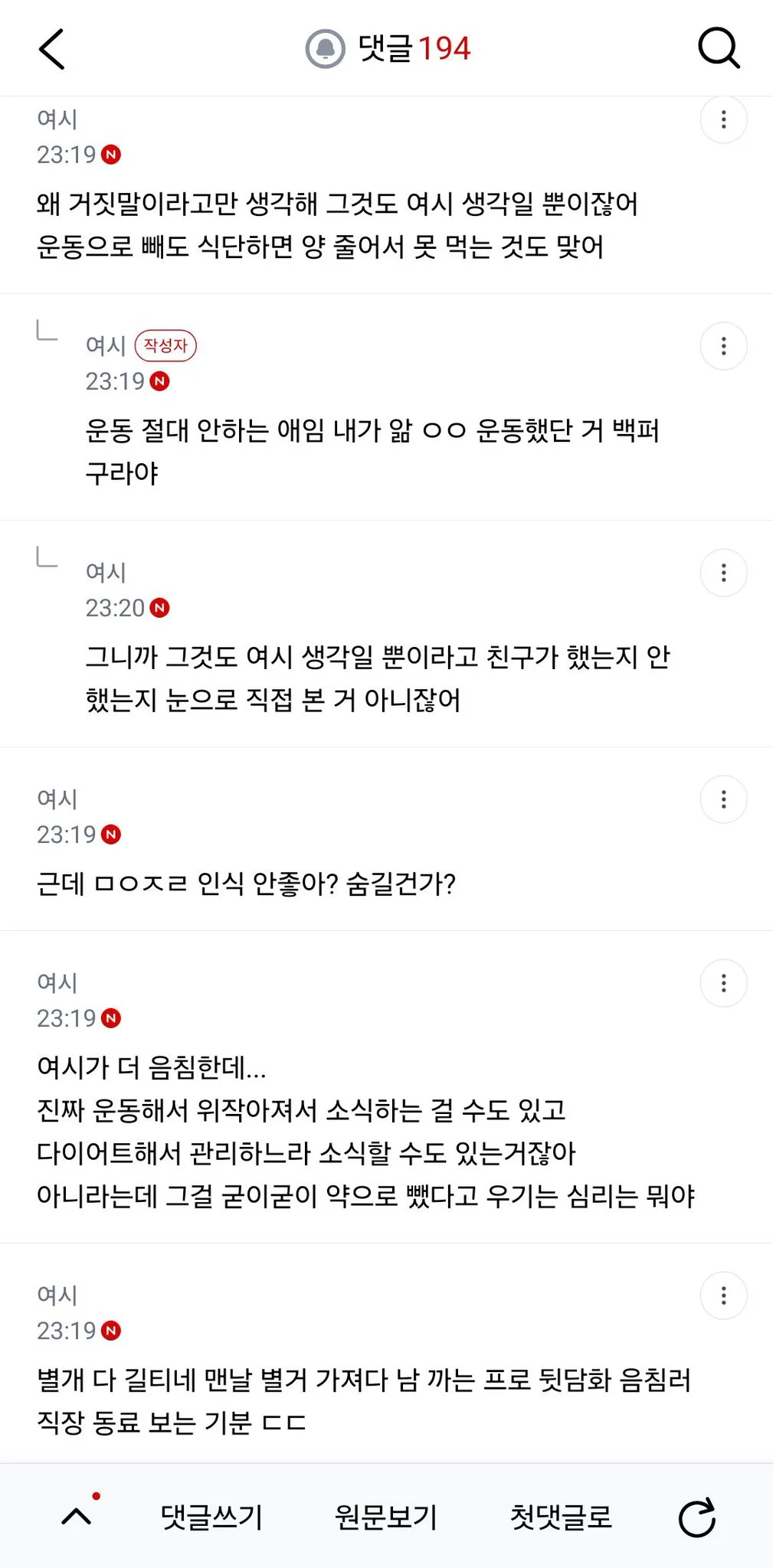Open options for the 23:20 reply
Viewport: 773px width, 1568px height.
pyautogui.click(x=723, y=573)
